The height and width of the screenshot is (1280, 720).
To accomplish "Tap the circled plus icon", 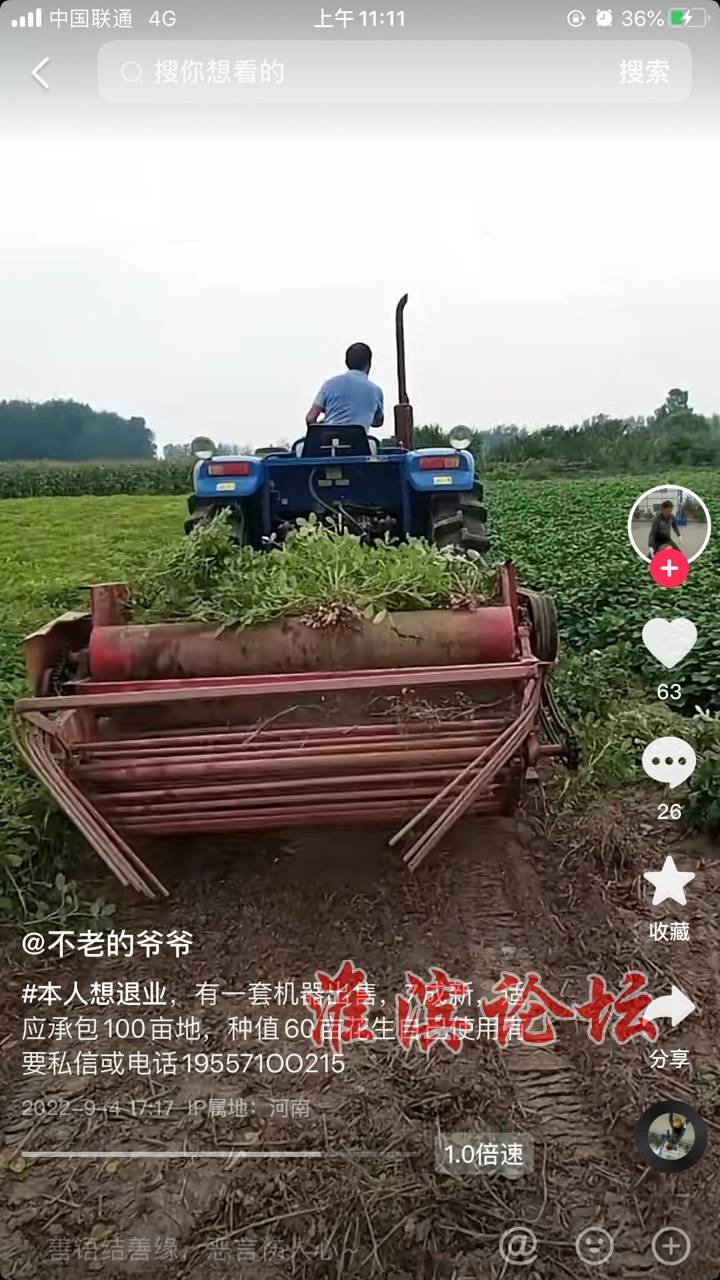I will coord(670,1246).
